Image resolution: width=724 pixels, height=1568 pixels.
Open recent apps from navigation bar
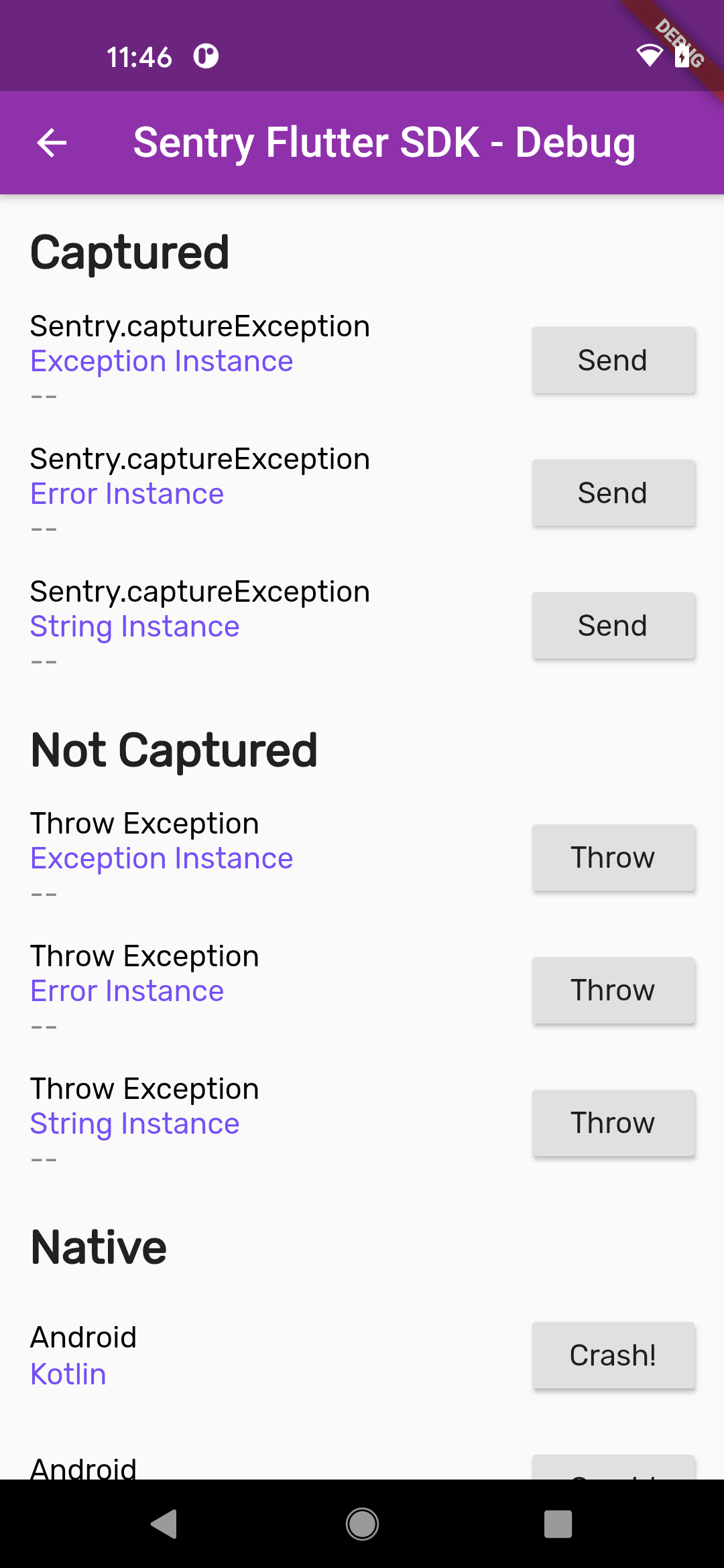tap(558, 1524)
